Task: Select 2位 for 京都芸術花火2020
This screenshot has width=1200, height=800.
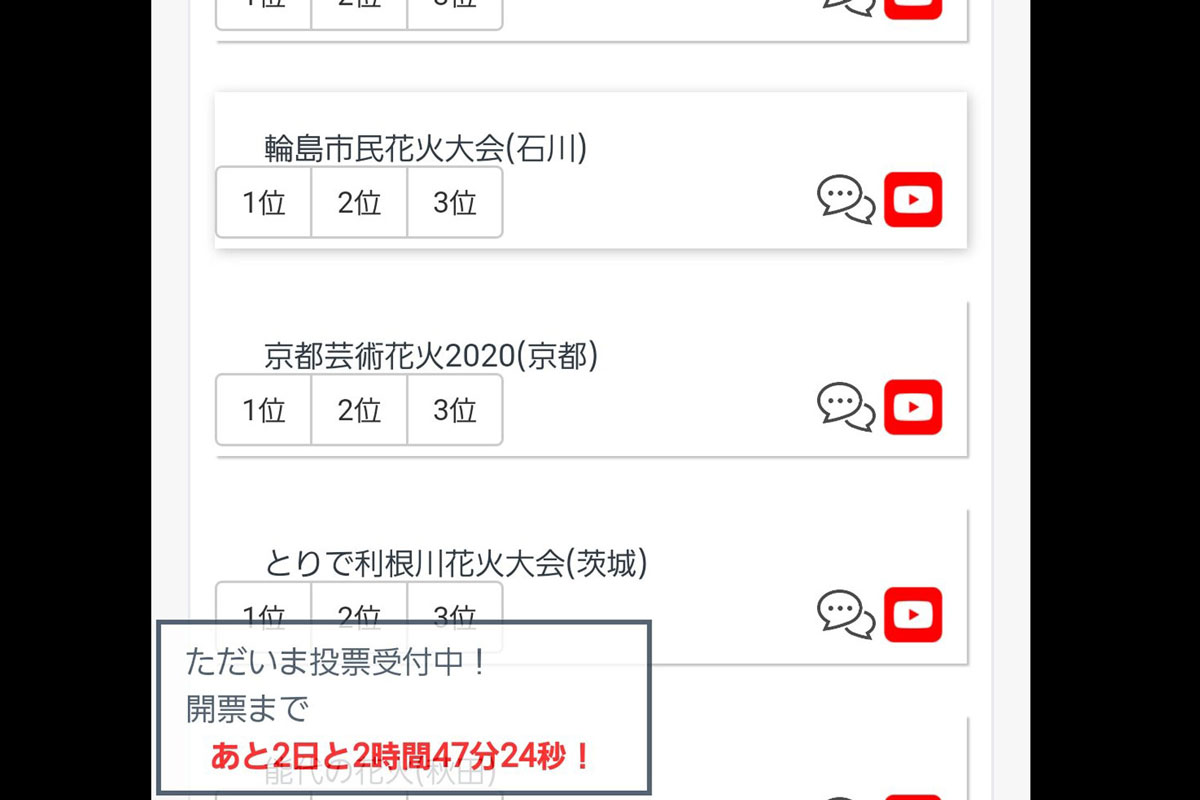Action: click(359, 410)
